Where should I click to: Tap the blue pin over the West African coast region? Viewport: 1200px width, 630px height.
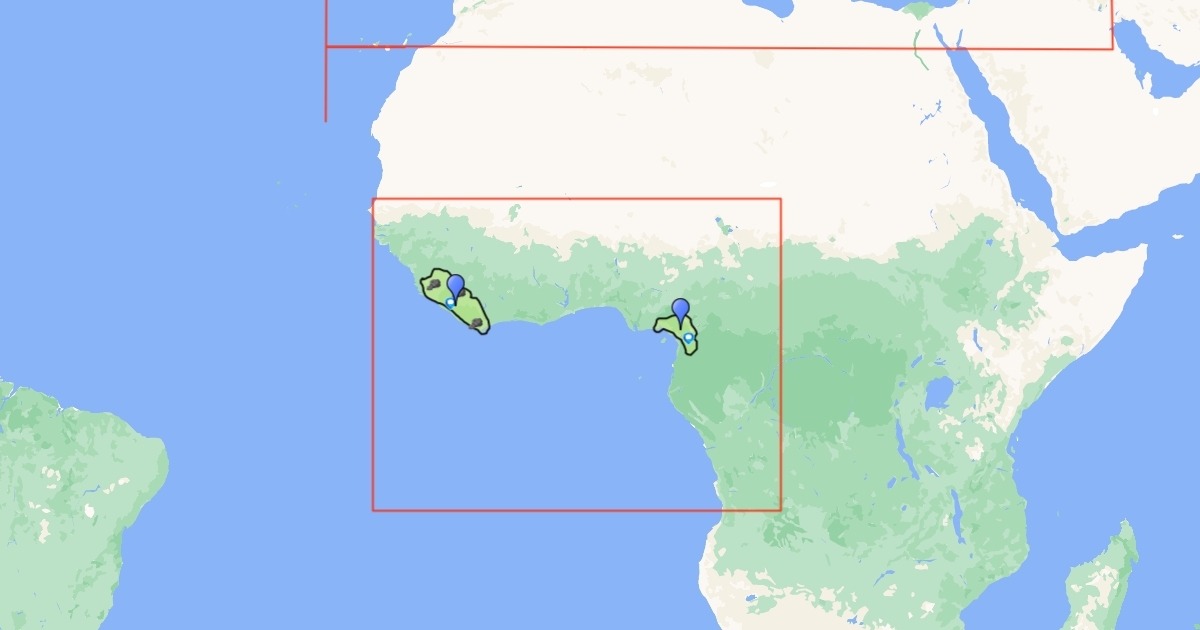455,285
